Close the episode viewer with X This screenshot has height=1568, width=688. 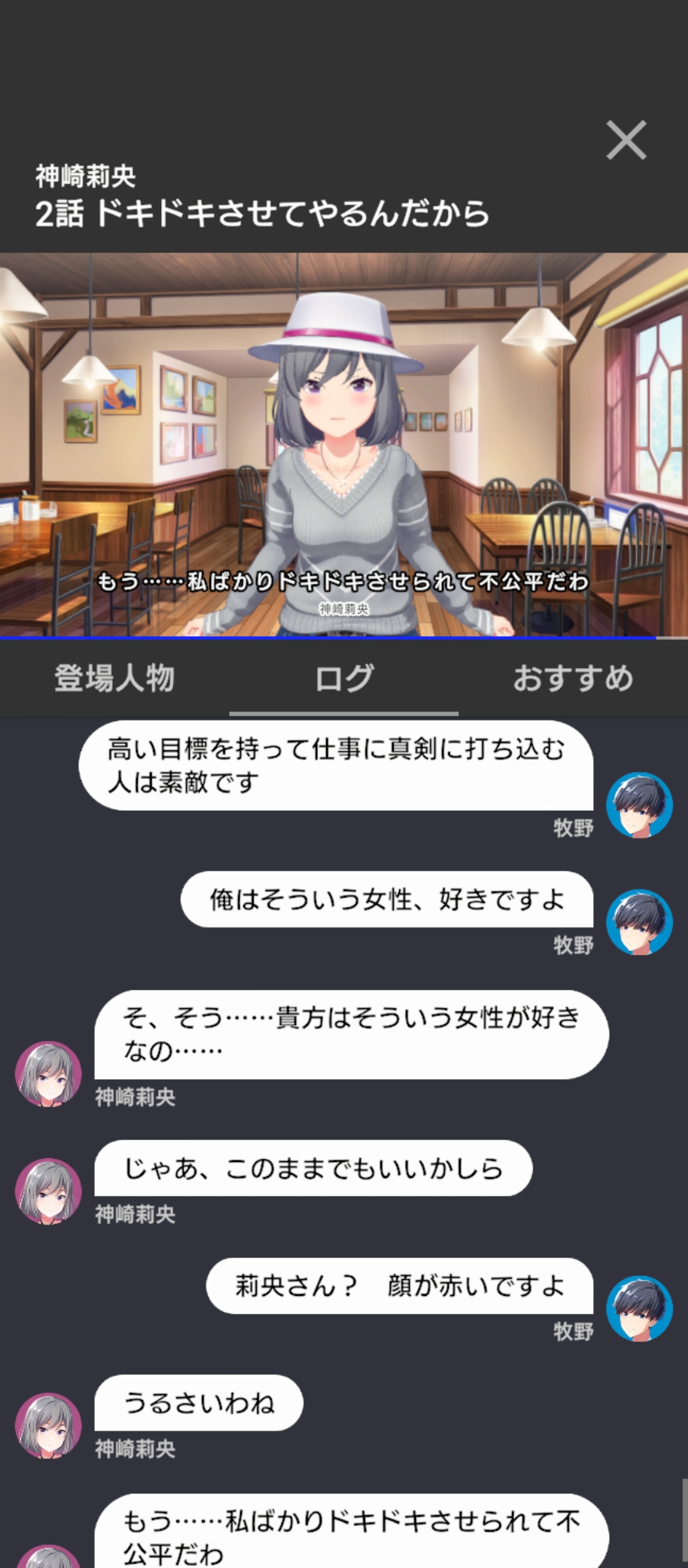(x=626, y=140)
